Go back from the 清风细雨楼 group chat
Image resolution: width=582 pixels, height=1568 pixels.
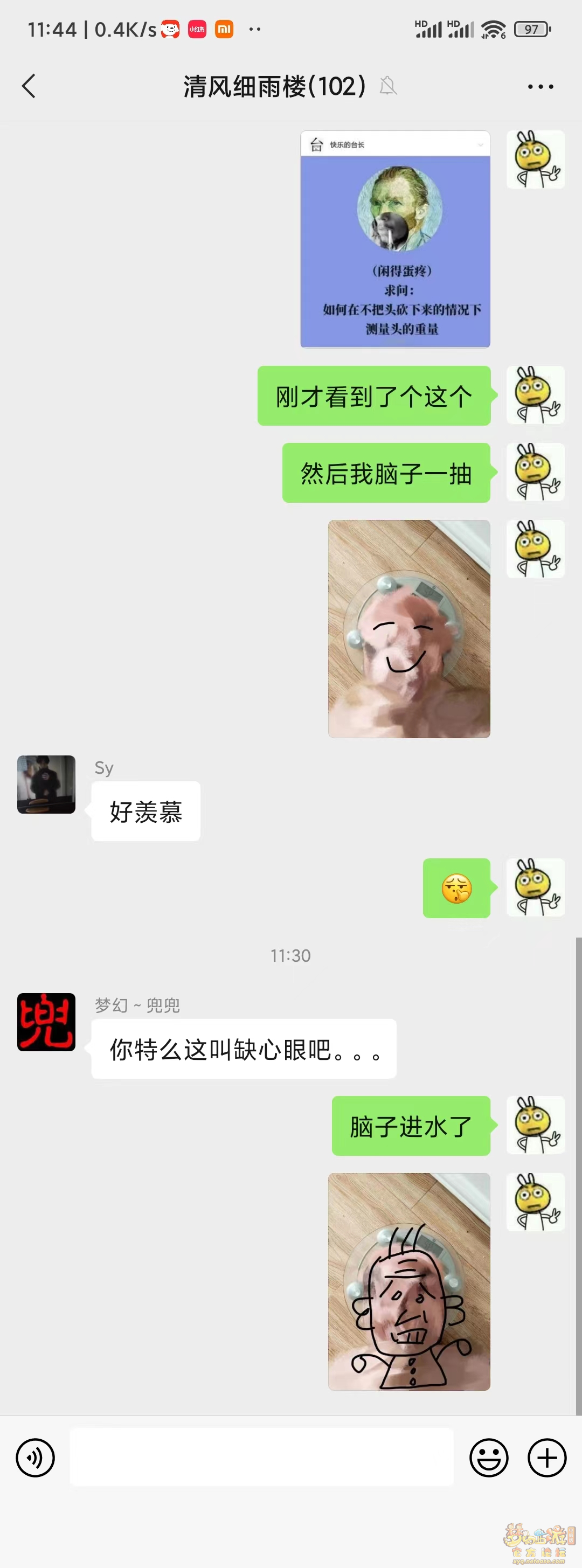click(29, 86)
